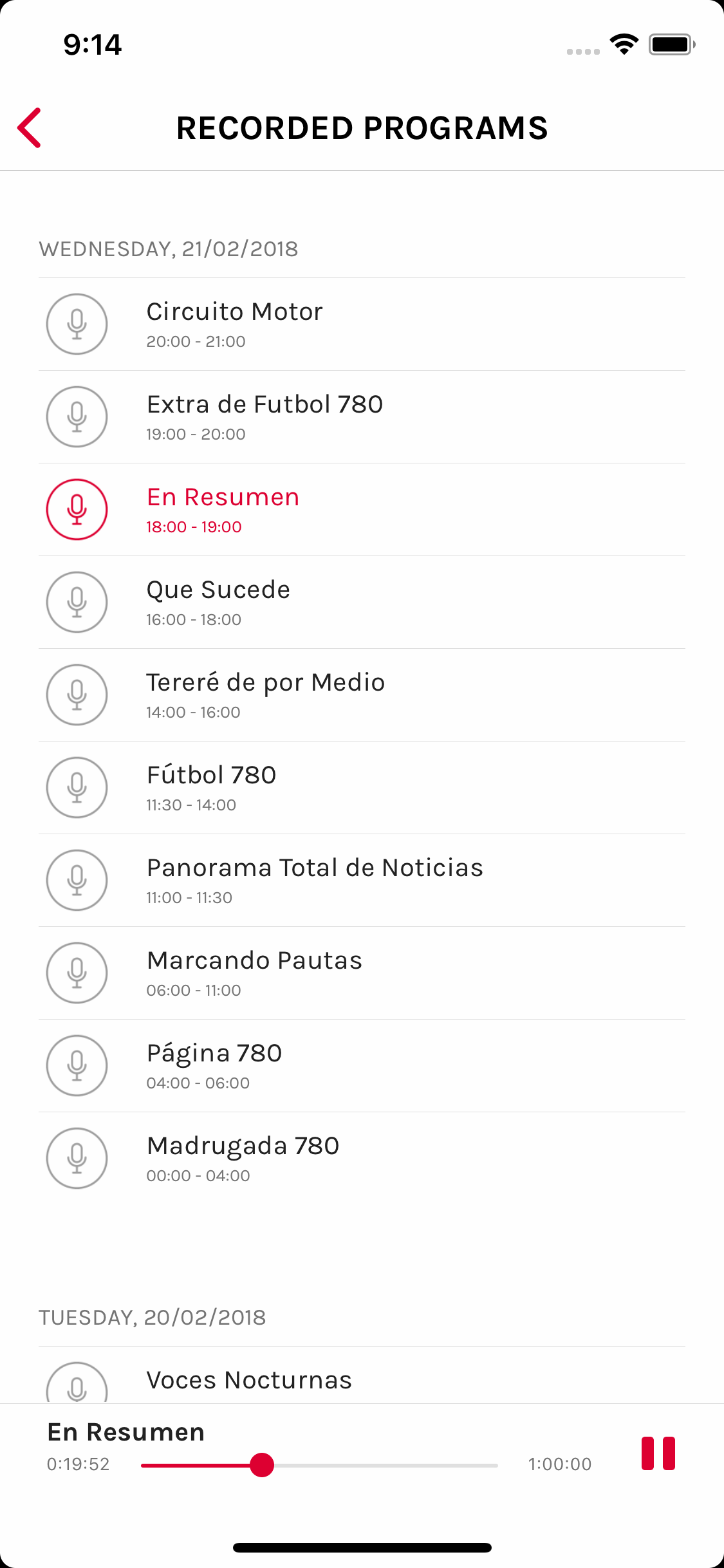The height and width of the screenshot is (1568, 724).
Task: Play the Madrugada 780 recording
Action: point(362,1159)
